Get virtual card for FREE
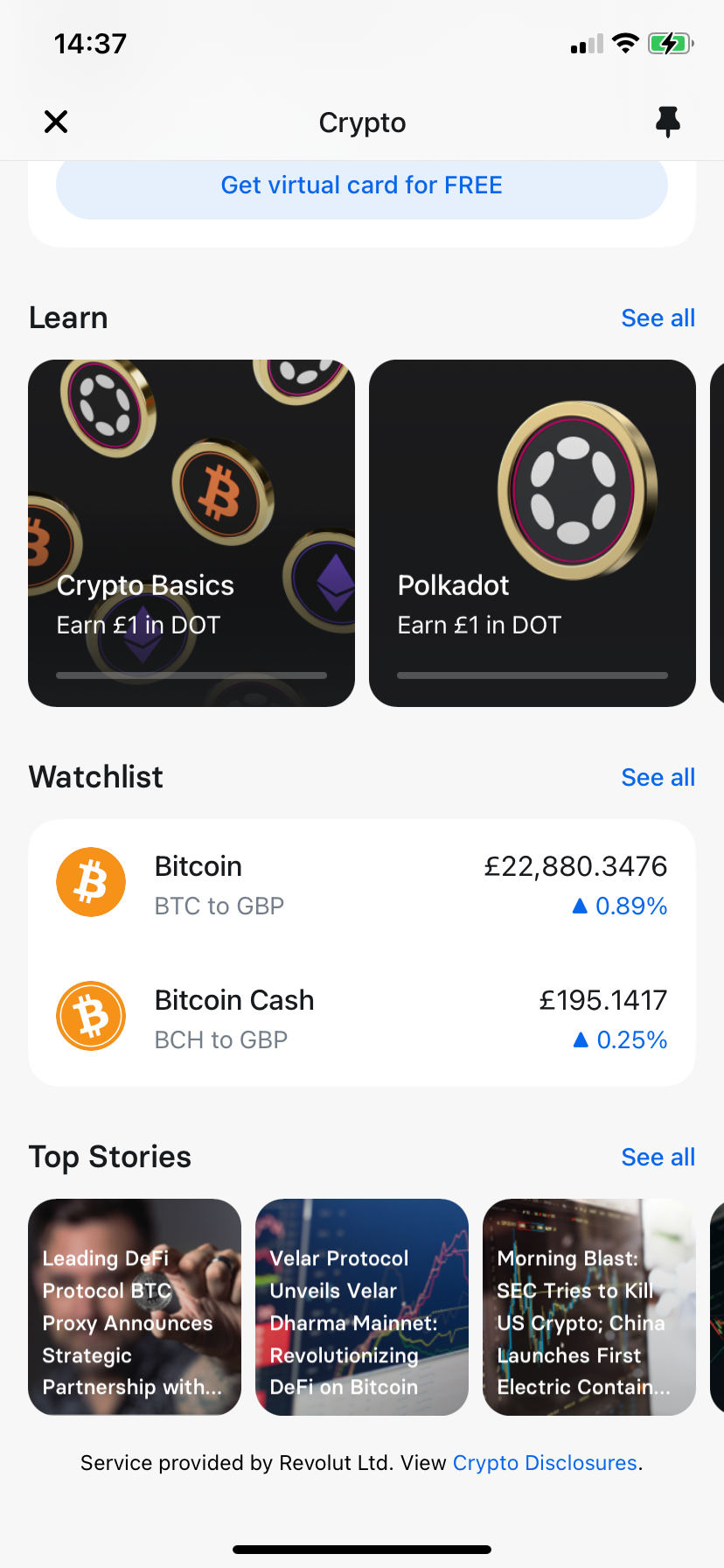 362,185
